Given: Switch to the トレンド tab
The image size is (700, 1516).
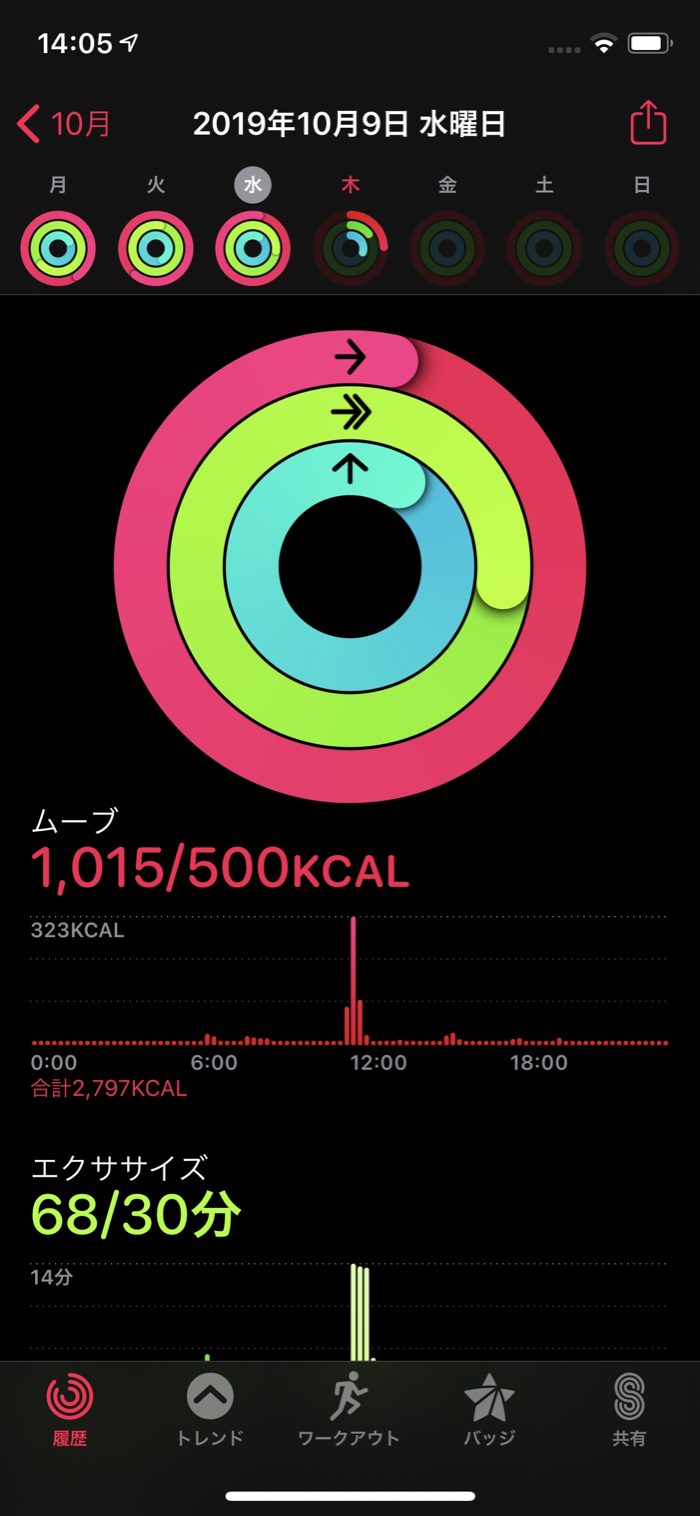Looking at the screenshot, I should 210,1410.
